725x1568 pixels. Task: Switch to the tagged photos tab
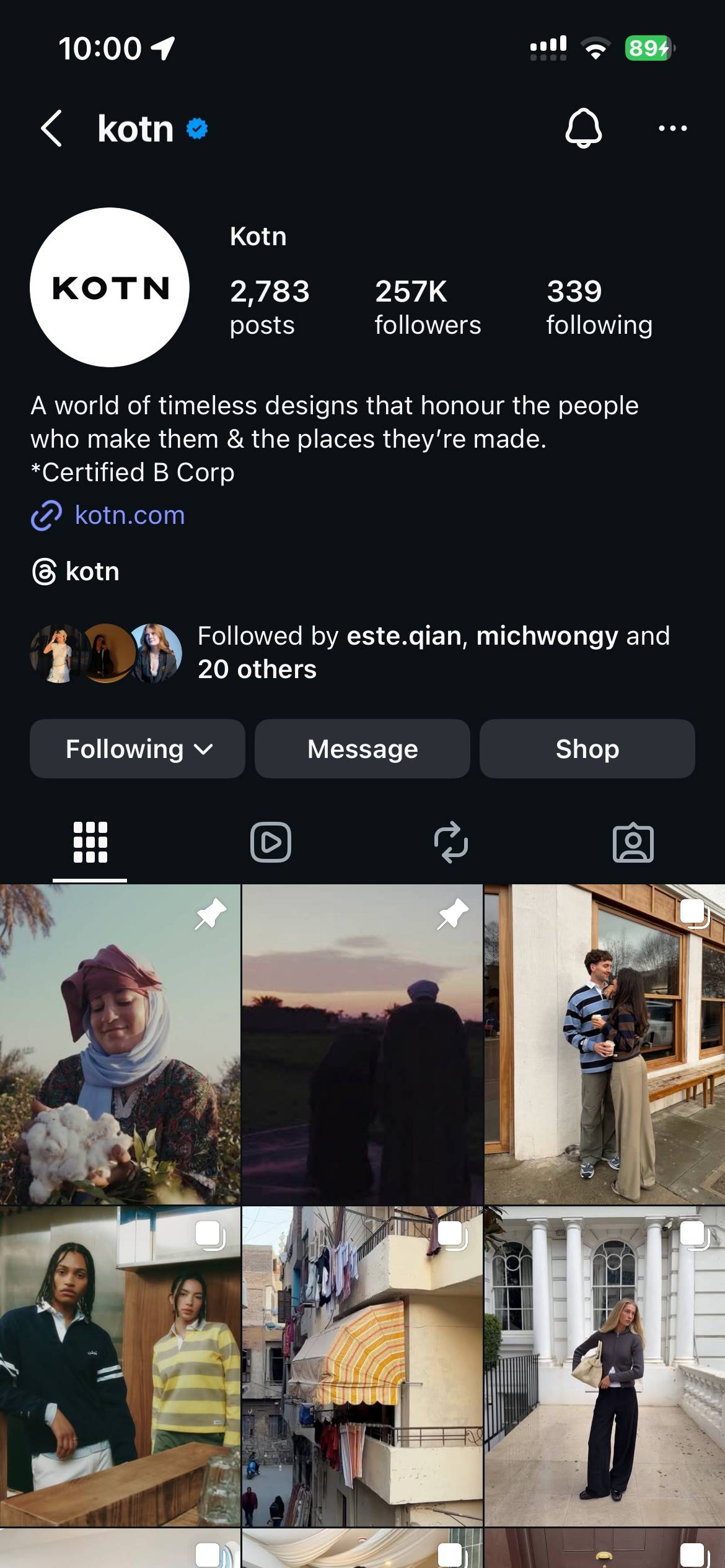click(633, 842)
